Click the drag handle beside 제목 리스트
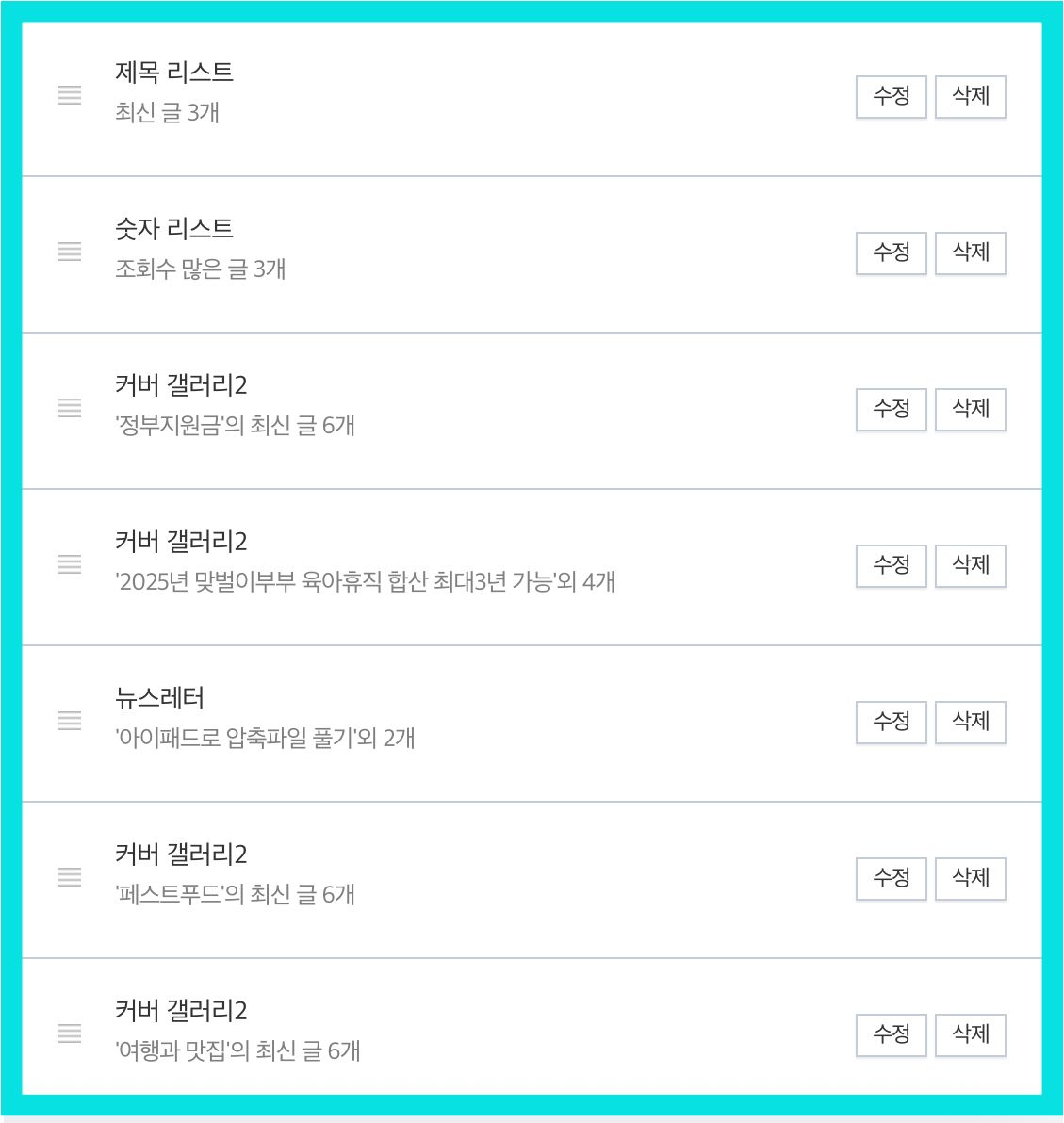 pos(71,97)
